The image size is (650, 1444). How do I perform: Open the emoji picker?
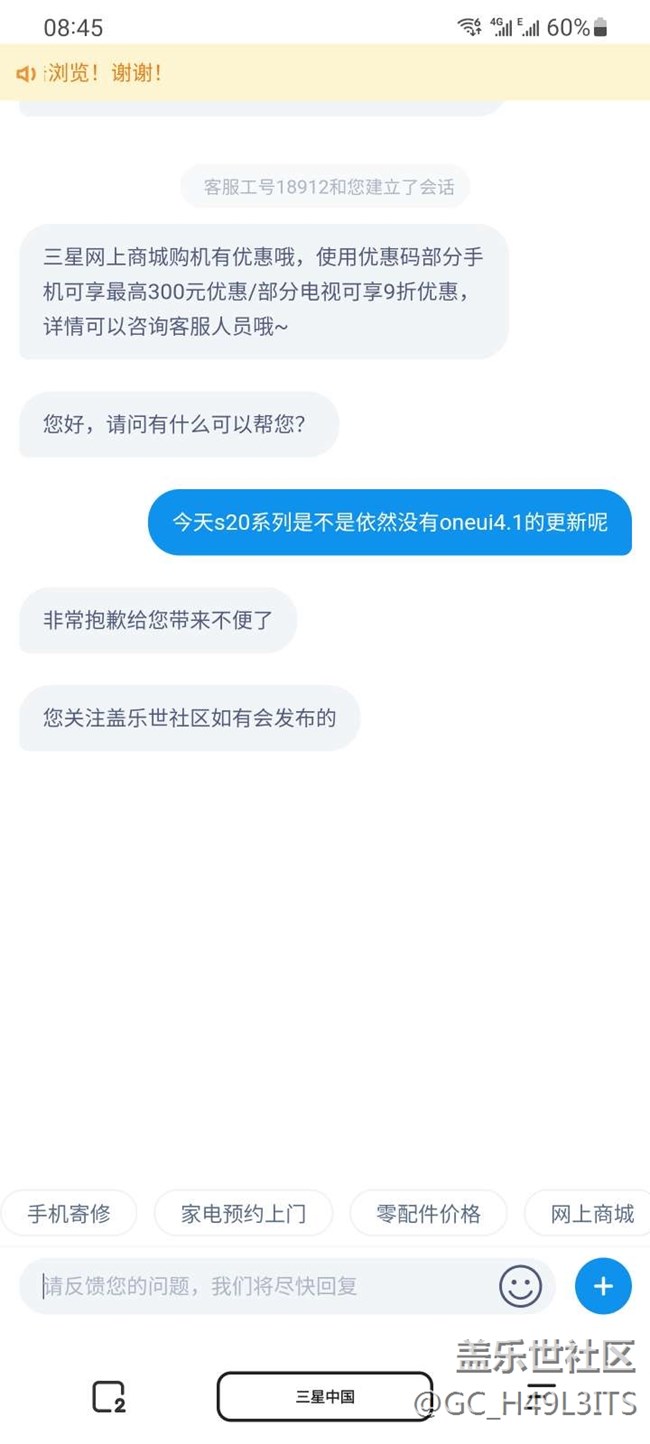[520, 1286]
